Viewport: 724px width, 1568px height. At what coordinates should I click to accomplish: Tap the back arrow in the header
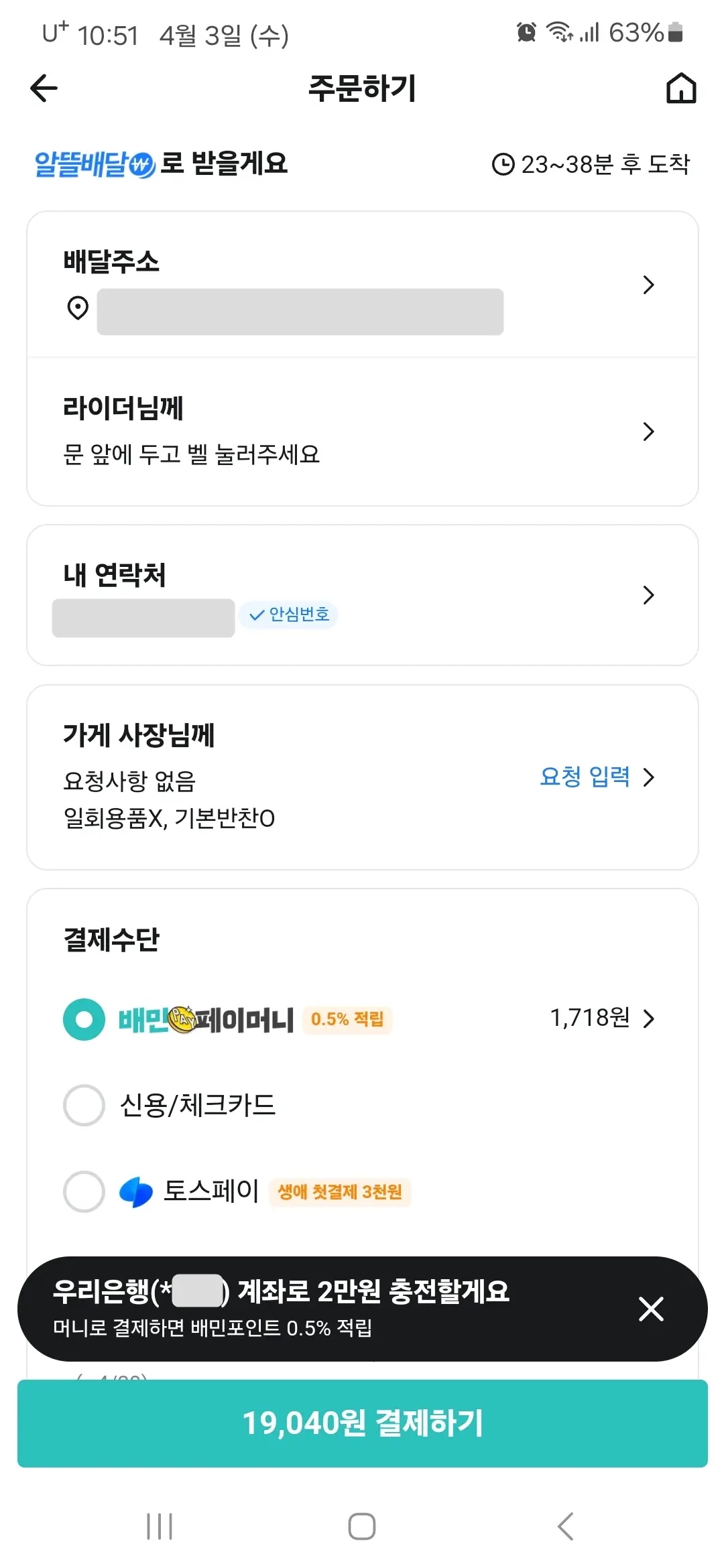(42, 88)
